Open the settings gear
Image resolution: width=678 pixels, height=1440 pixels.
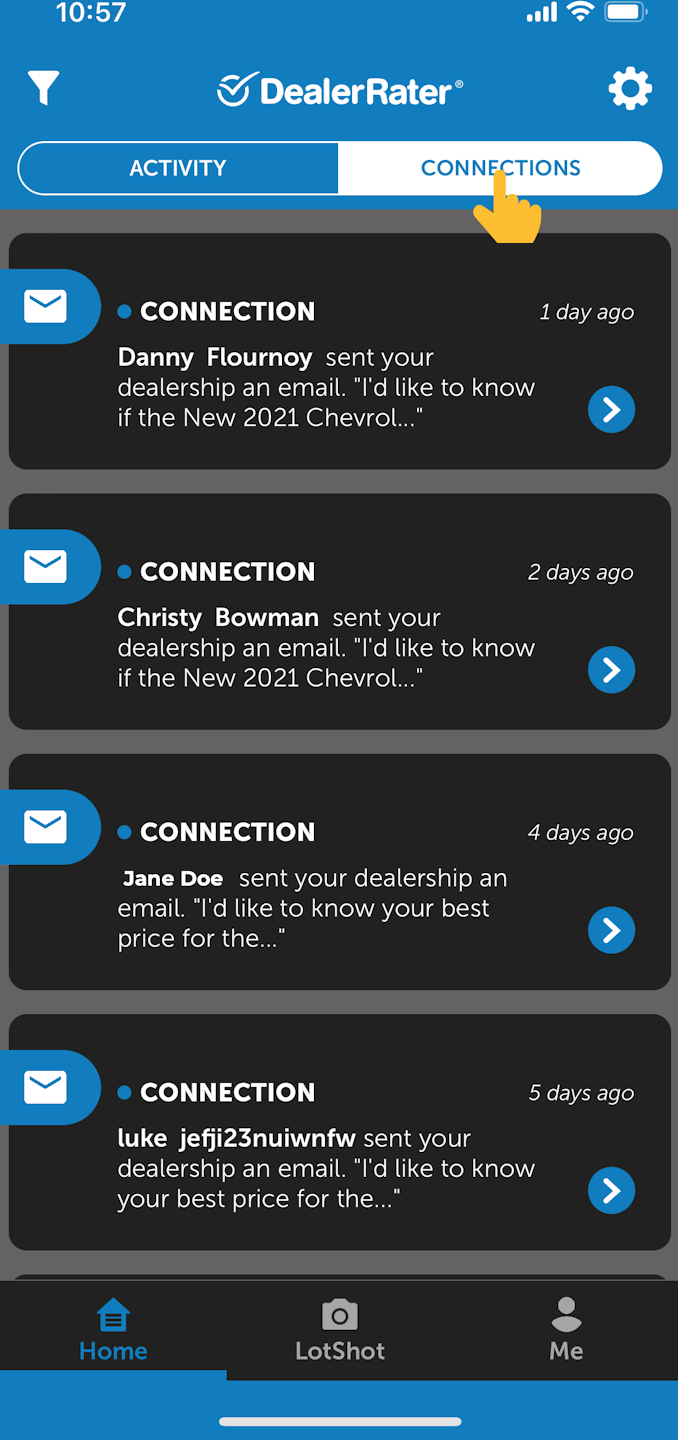630,89
